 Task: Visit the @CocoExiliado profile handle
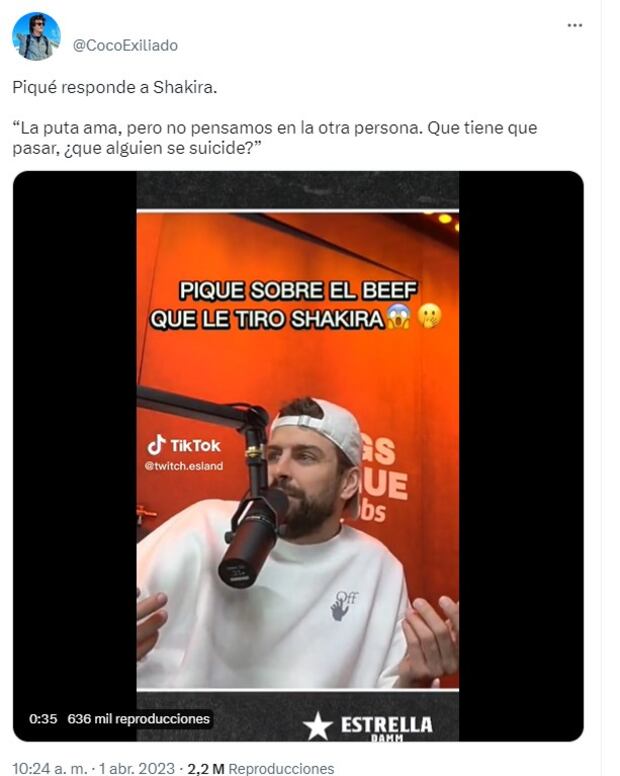125,45
